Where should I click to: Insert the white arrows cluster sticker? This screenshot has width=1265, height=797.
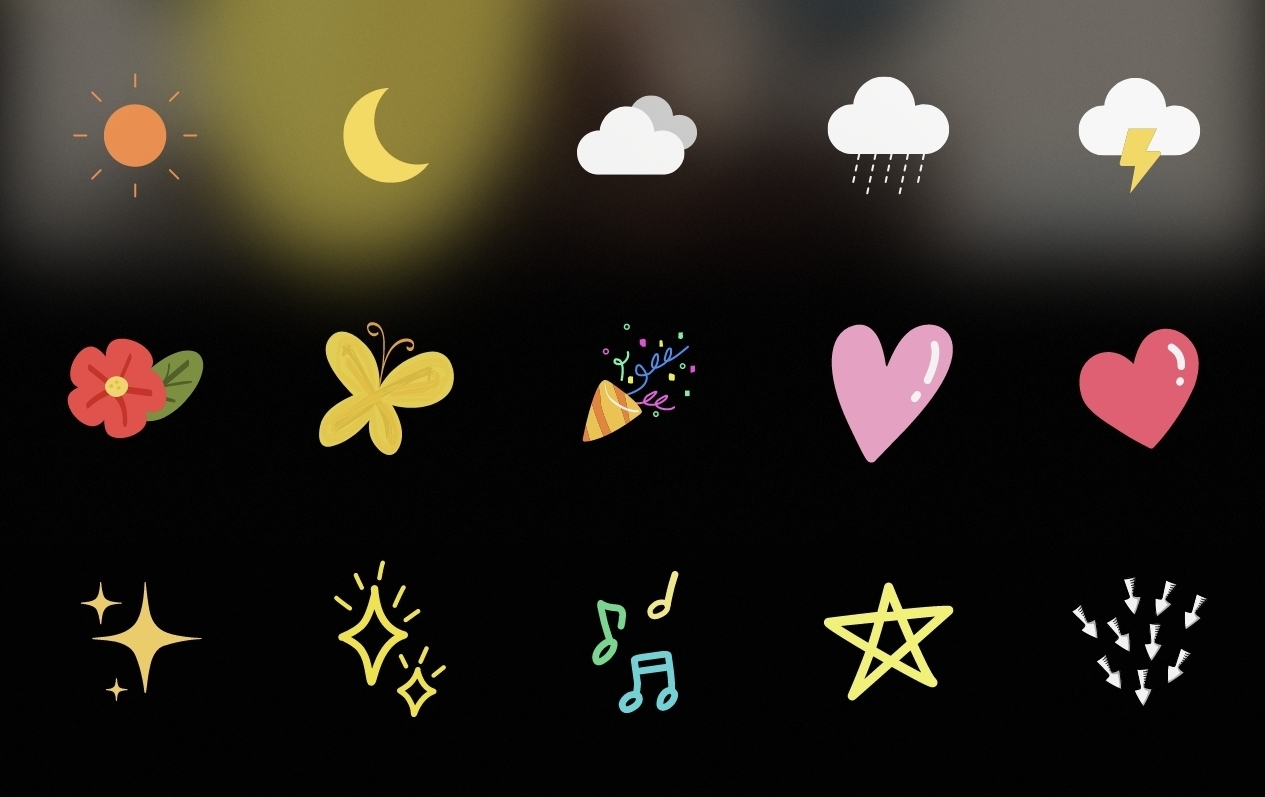1139,639
